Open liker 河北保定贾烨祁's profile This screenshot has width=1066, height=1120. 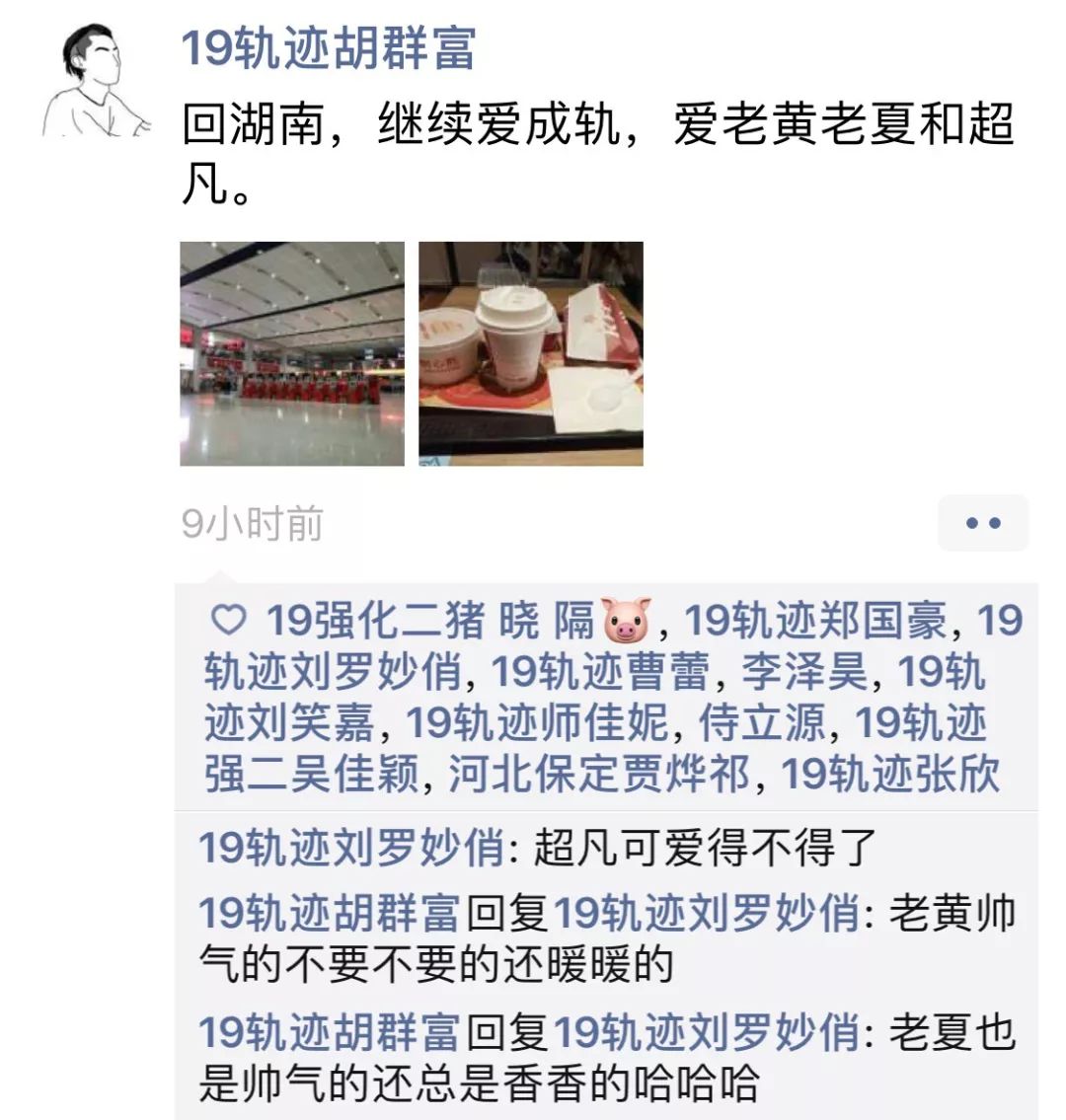point(599,776)
